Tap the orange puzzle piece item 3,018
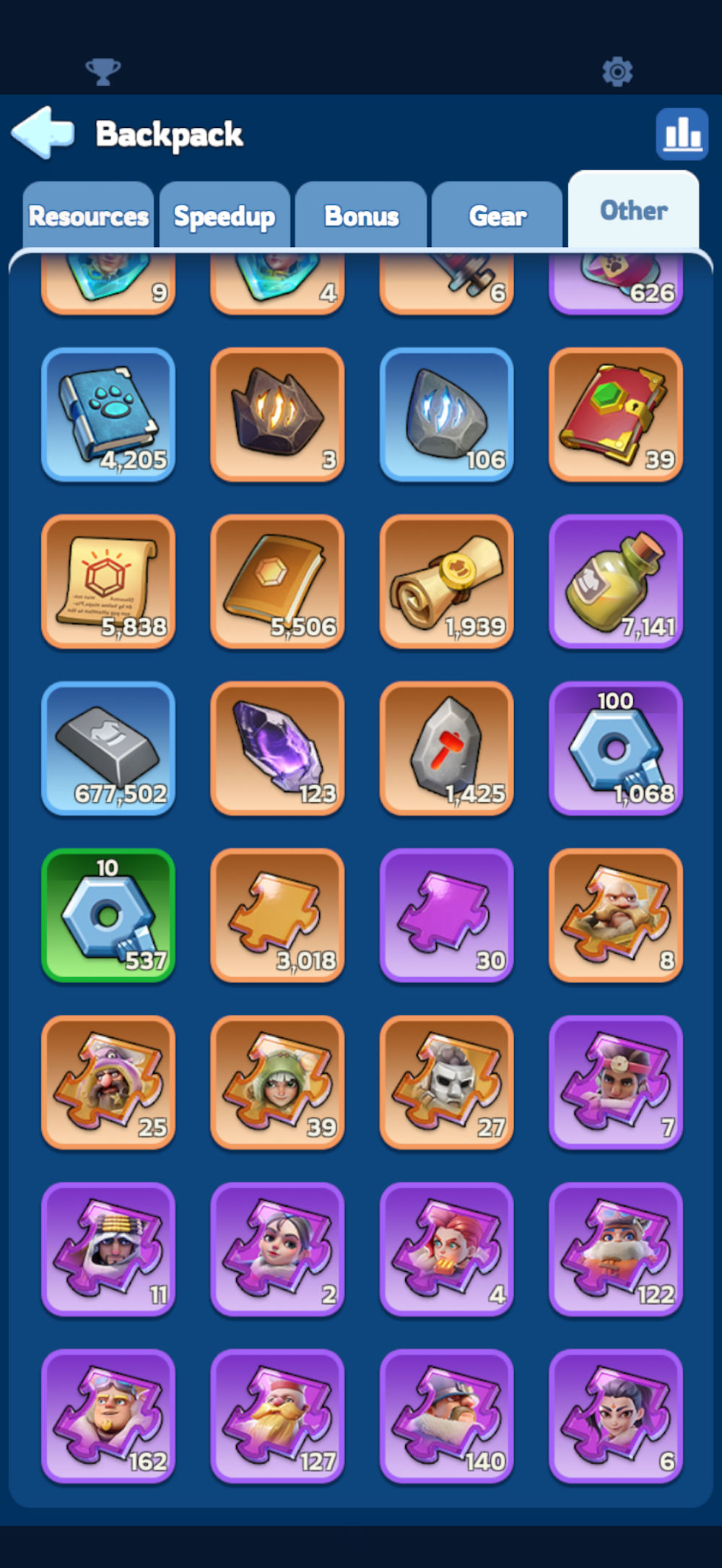The height and width of the screenshot is (1568, 722). (277, 915)
